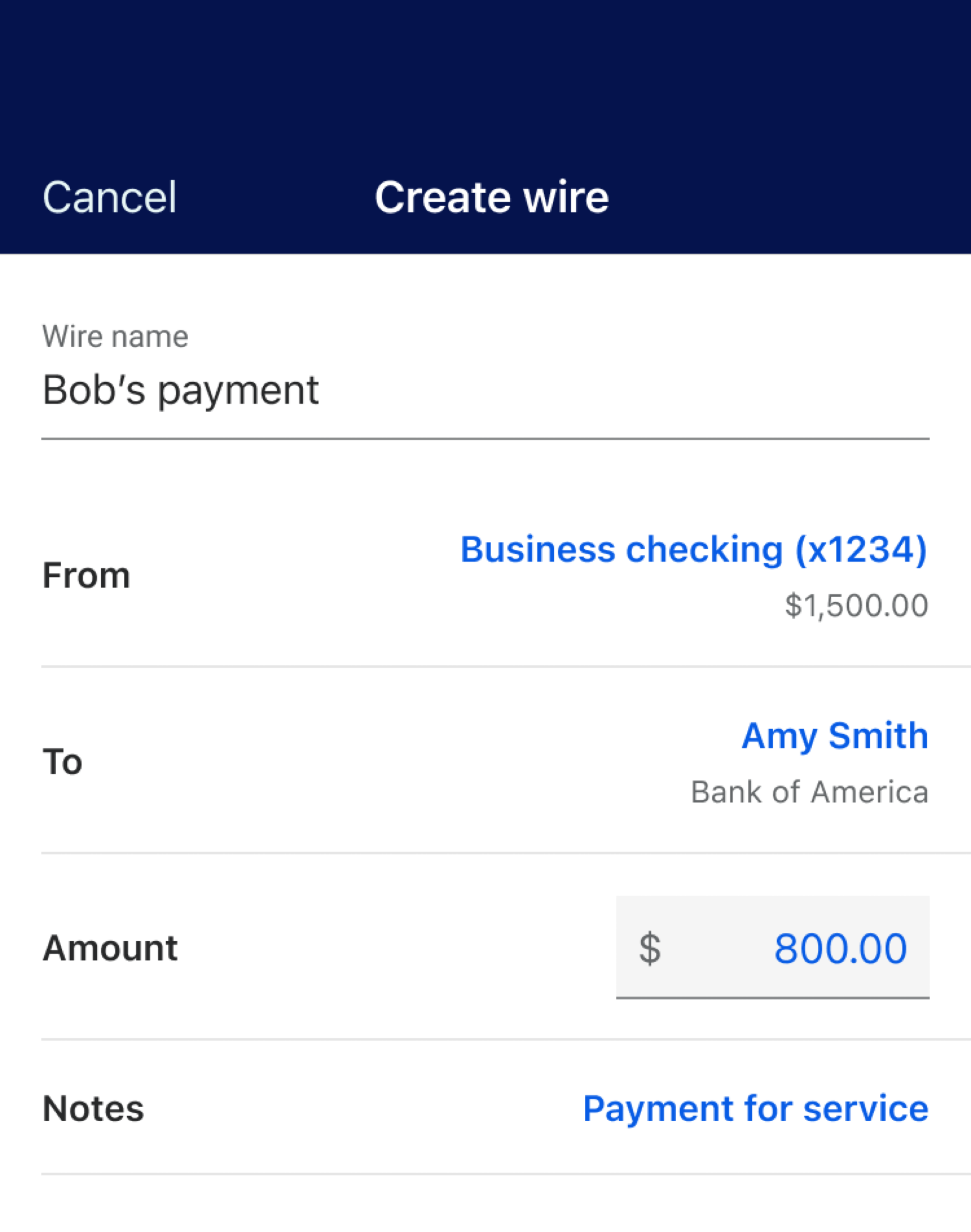This screenshot has height=1232, width=971.
Task: Edit the Wire name field
Action: click(x=484, y=391)
